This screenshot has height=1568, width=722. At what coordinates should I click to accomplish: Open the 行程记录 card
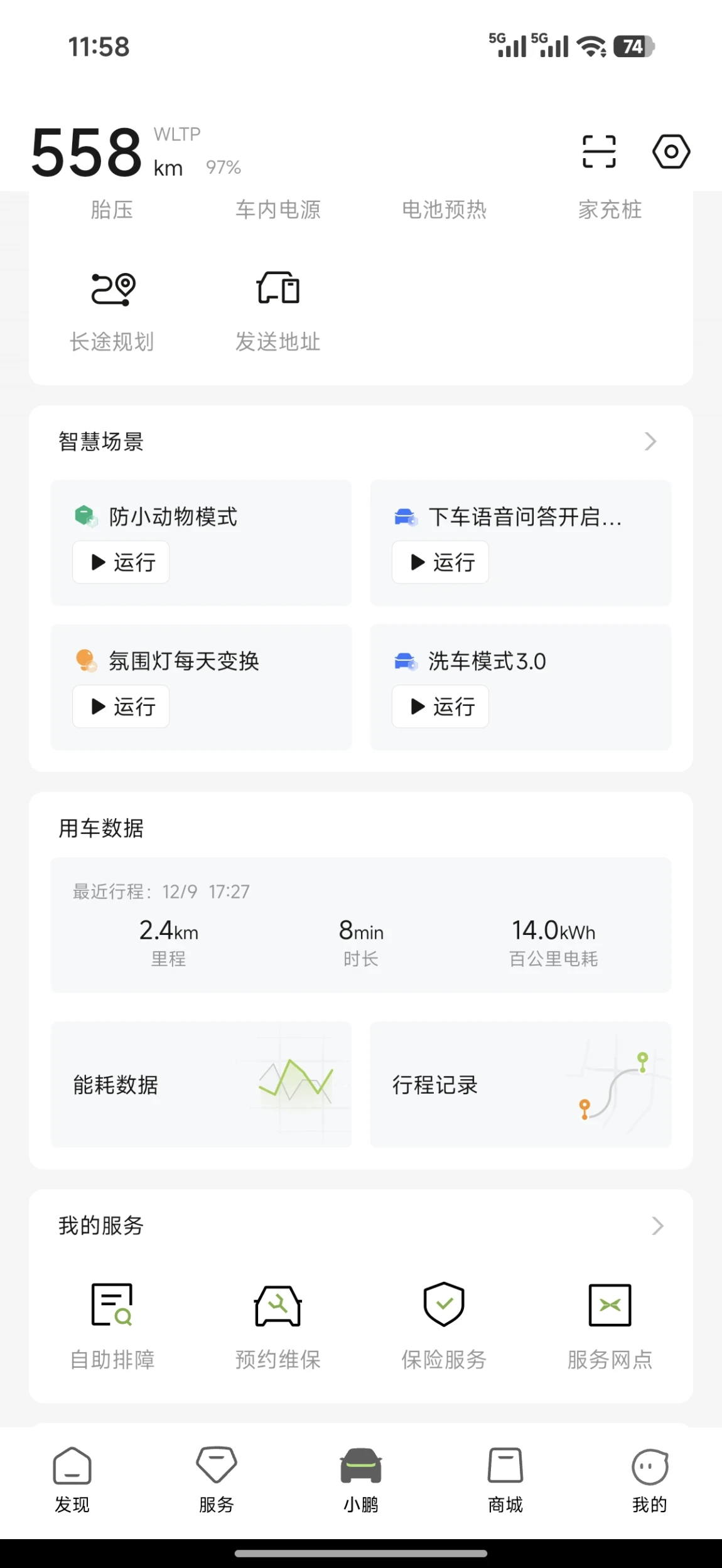coord(520,1085)
